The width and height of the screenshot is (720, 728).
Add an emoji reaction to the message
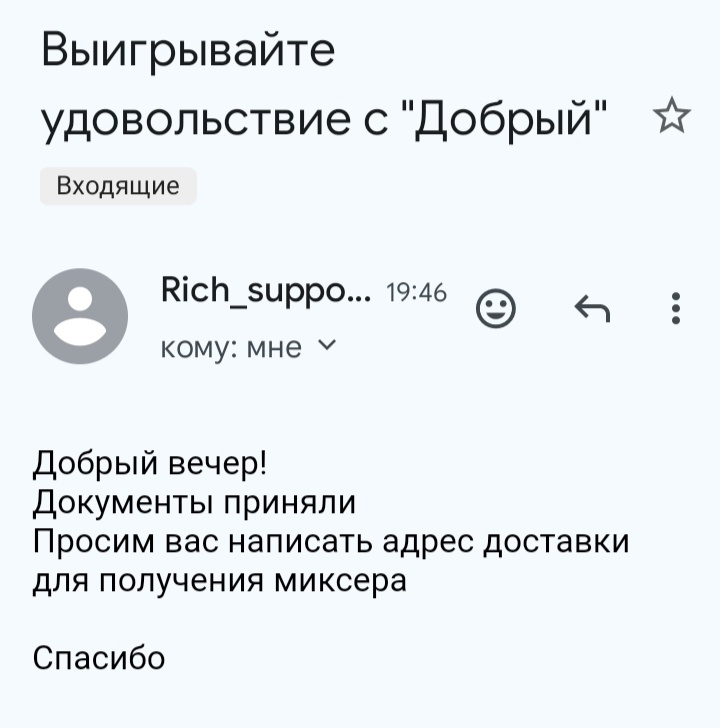click(x=495, y=310)
